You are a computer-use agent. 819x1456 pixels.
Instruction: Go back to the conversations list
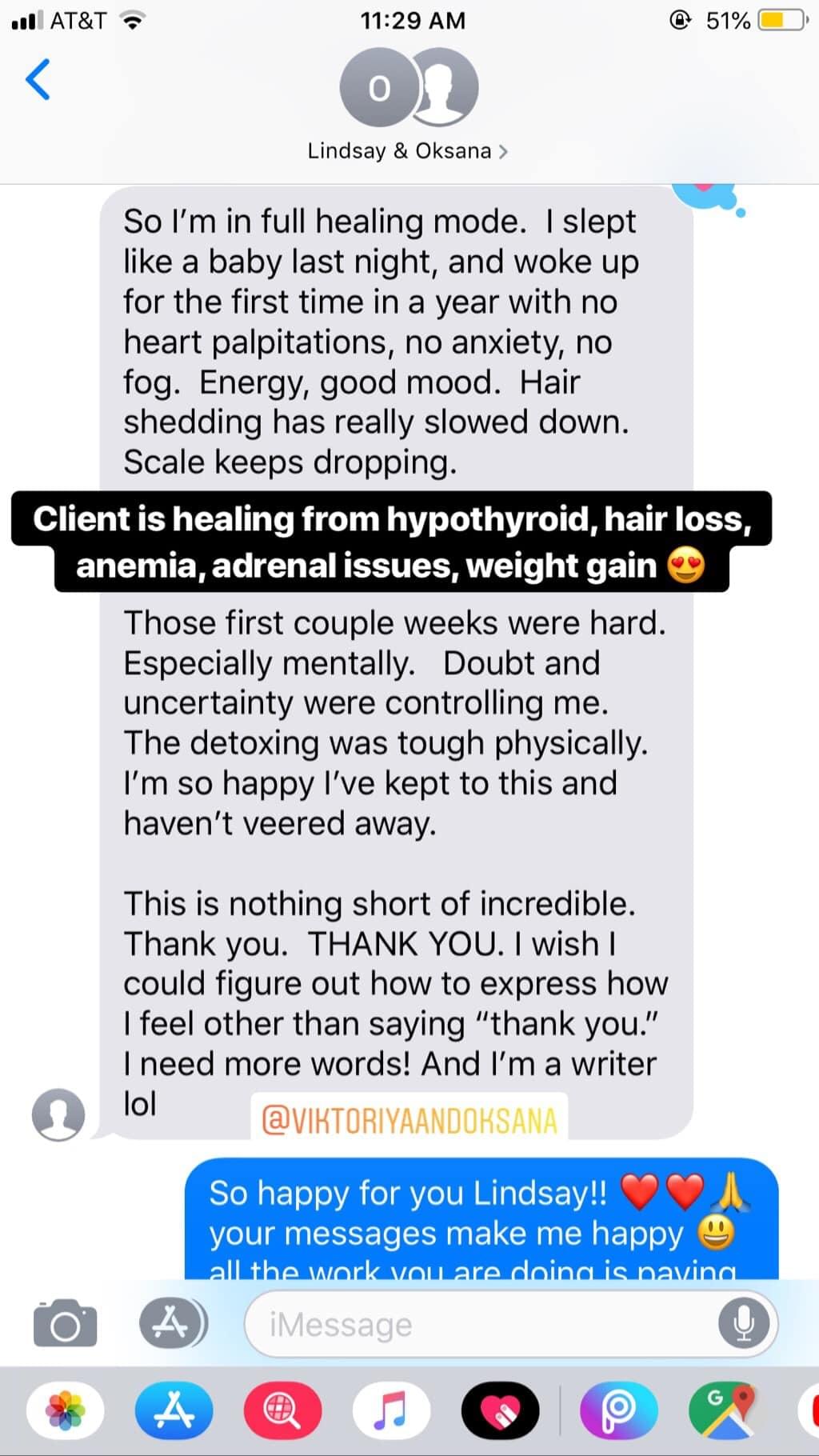[x=38, y=80]
